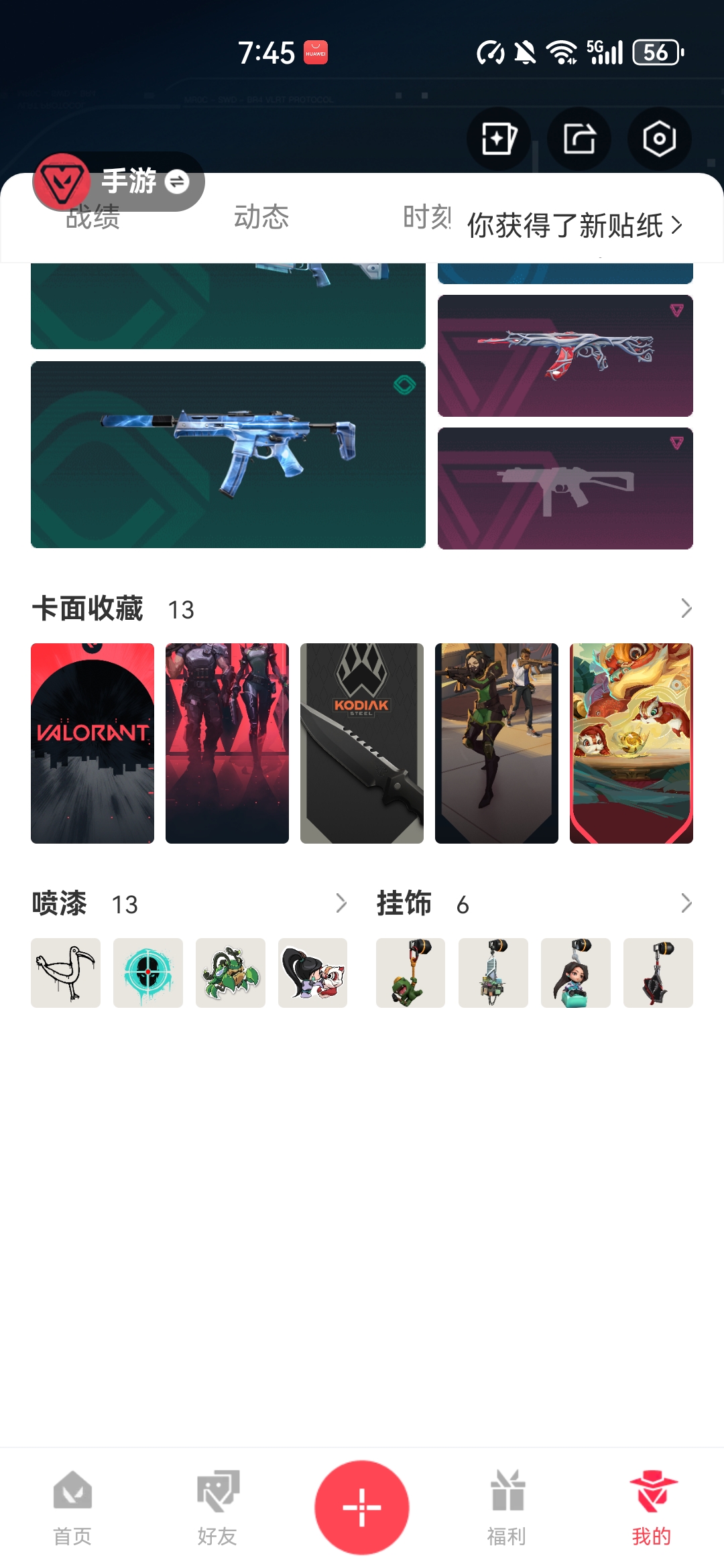Image resolution: width=724 pixels, height=1568 pixels.
Task: Open the blue lightning SMG skin
Action: 228,454
